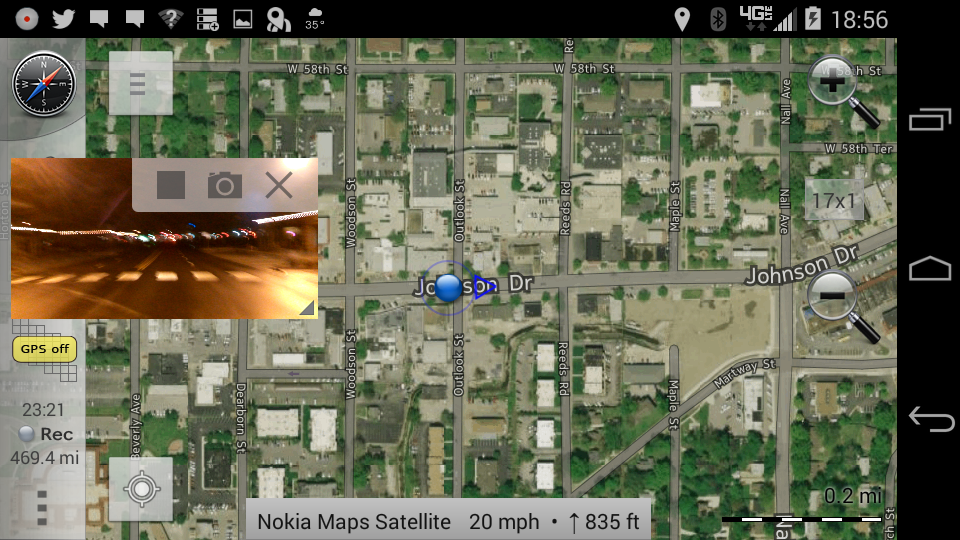Tap the compass icon
This screenshot has width=960, height=540.
(43, 84)
